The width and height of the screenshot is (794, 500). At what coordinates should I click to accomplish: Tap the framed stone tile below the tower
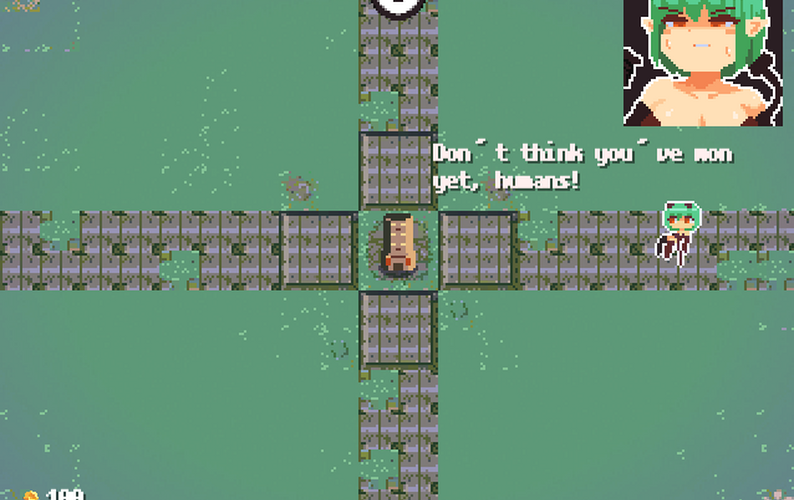[398, 328]
